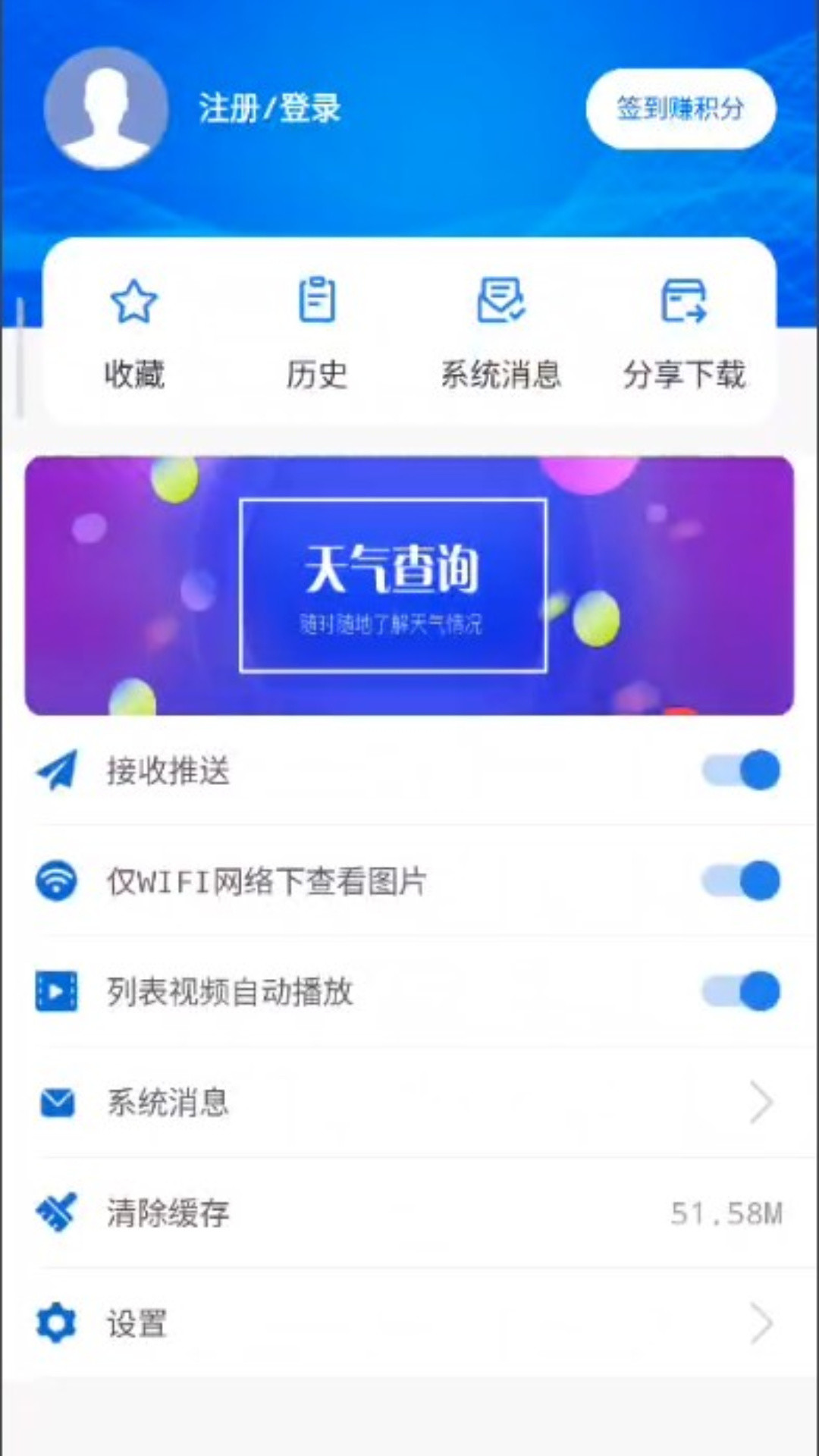
Task: Open 注册/登录 to sign in
Action: (269, 108)
